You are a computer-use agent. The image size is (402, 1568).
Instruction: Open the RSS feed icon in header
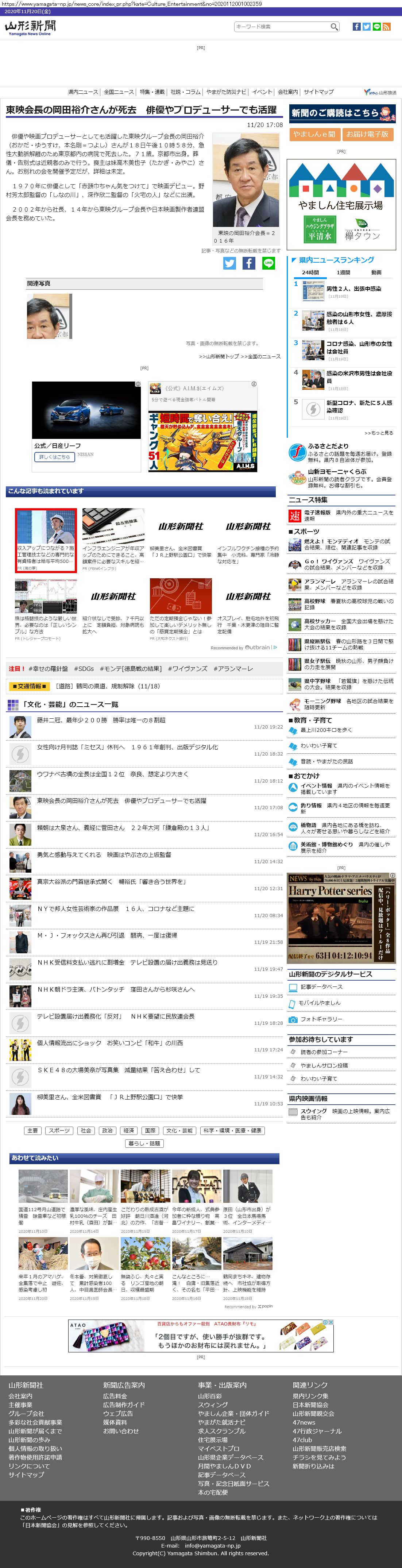point(386,27)
